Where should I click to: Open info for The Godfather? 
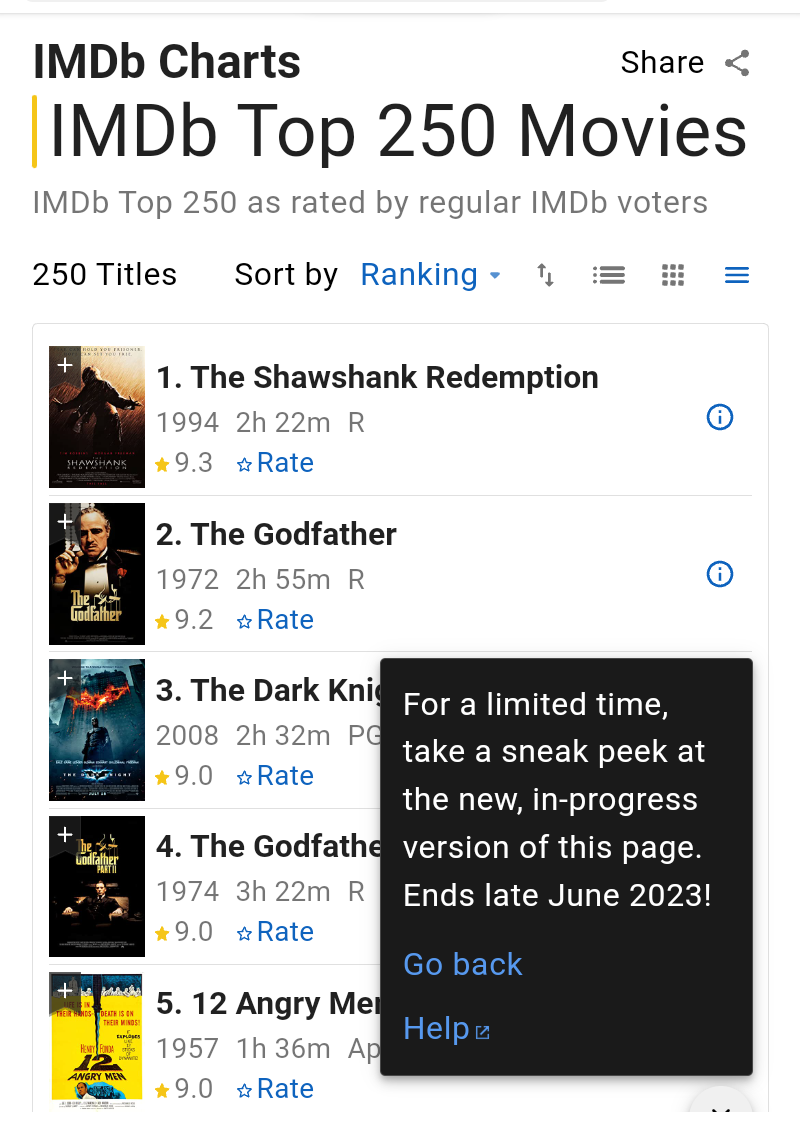point(720,574)
